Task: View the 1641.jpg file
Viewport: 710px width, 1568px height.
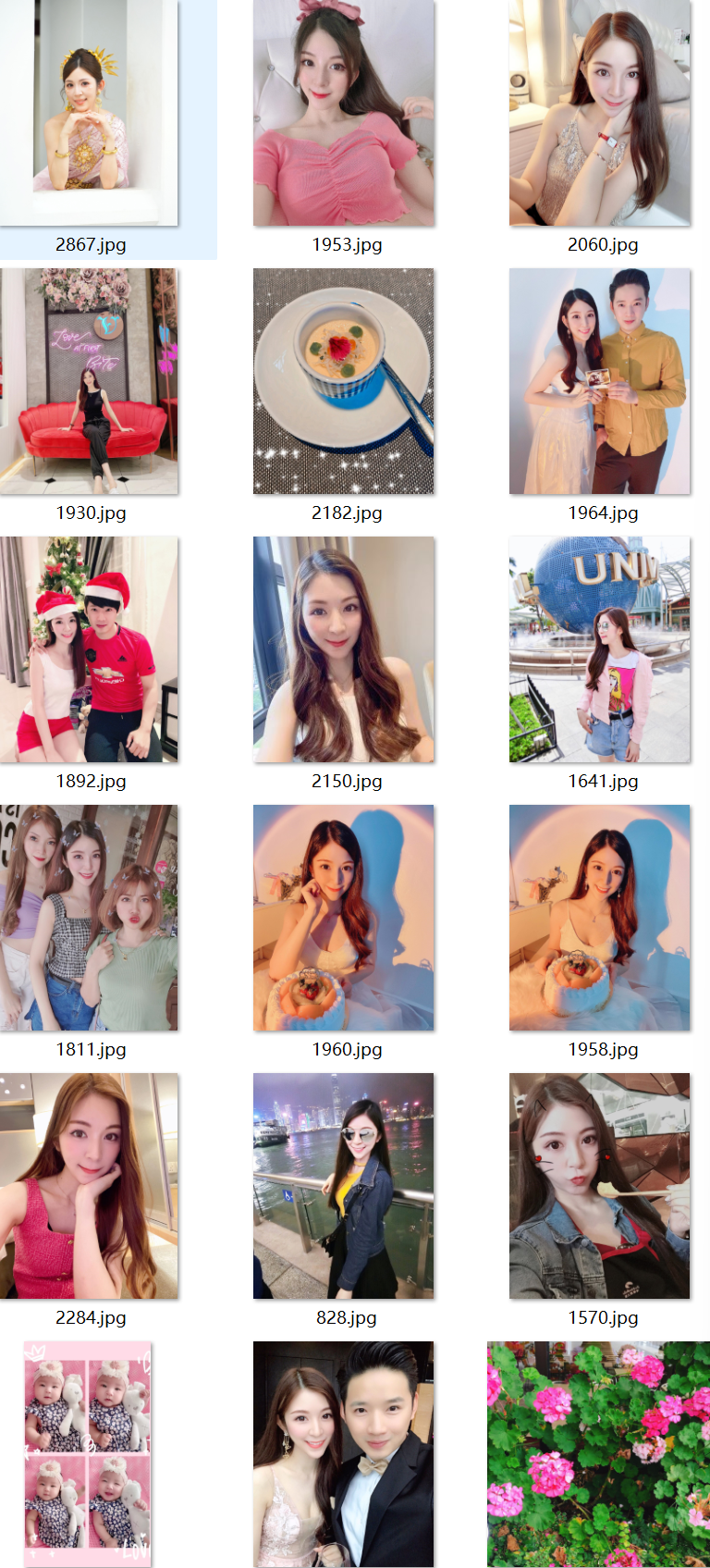Action: pos(600,649)
